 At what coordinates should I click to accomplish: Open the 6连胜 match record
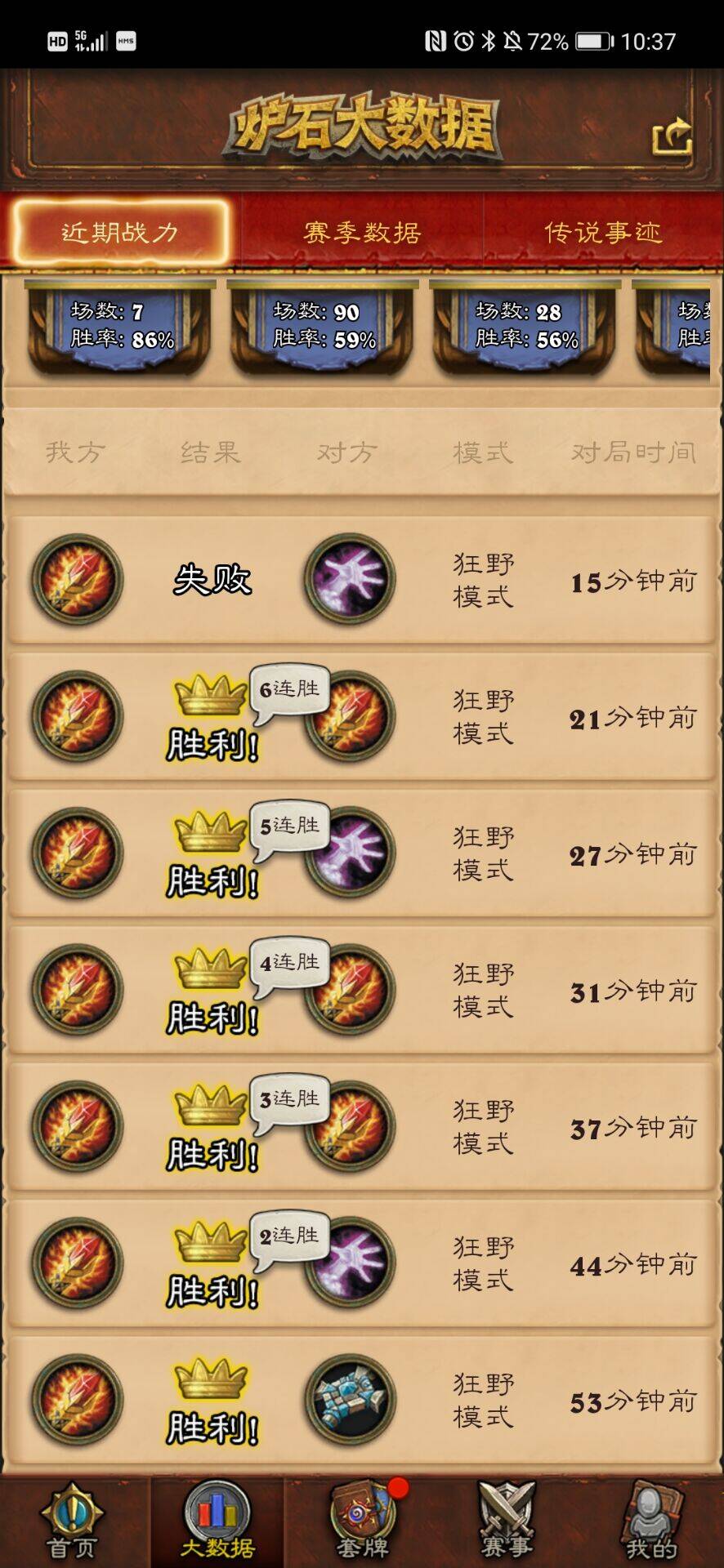pyautogui.click(x=362, y=716)
